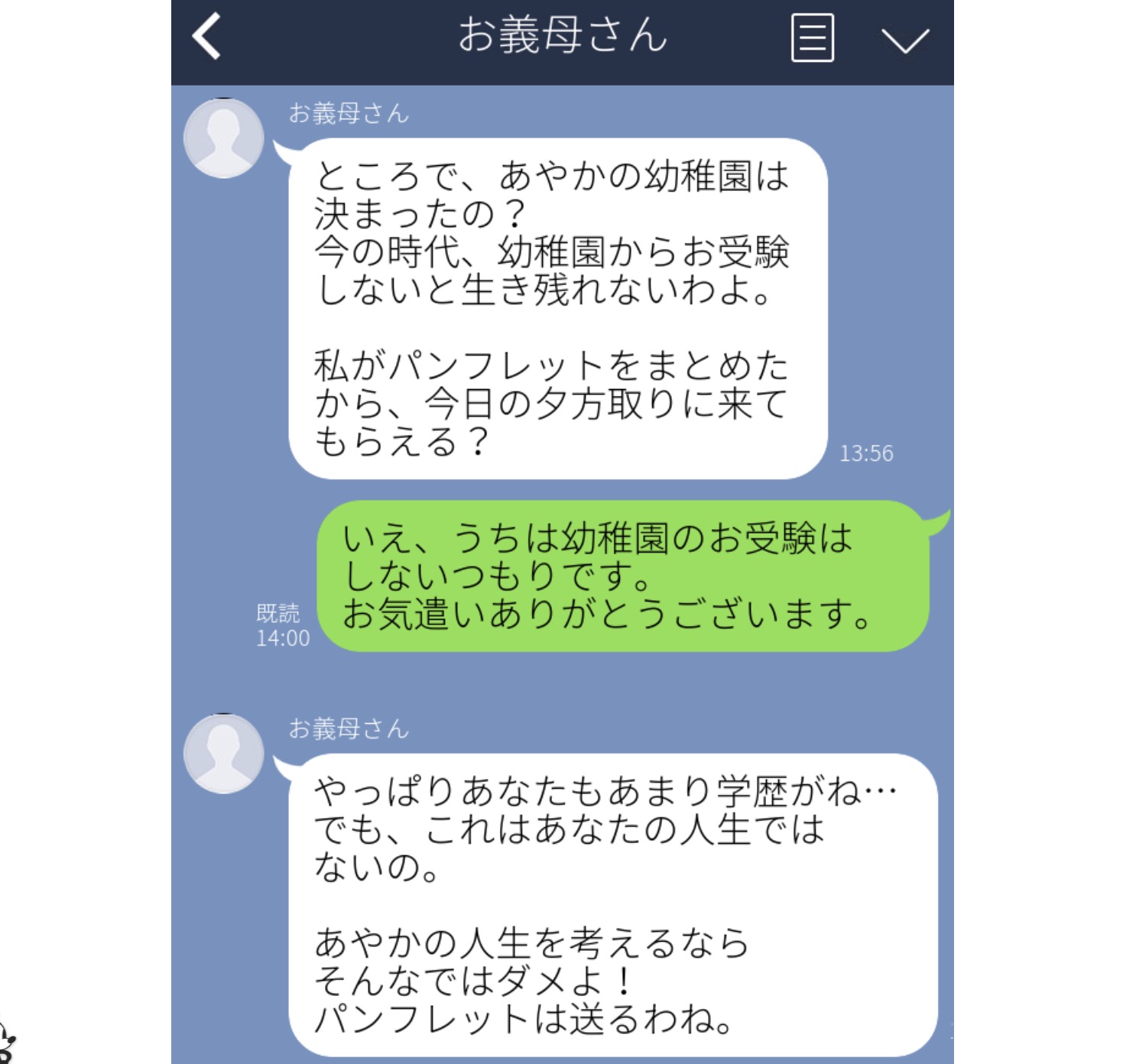Go back to the chat list
The width and height of the screenshot is (1136, 1064).
coord(206,36)
